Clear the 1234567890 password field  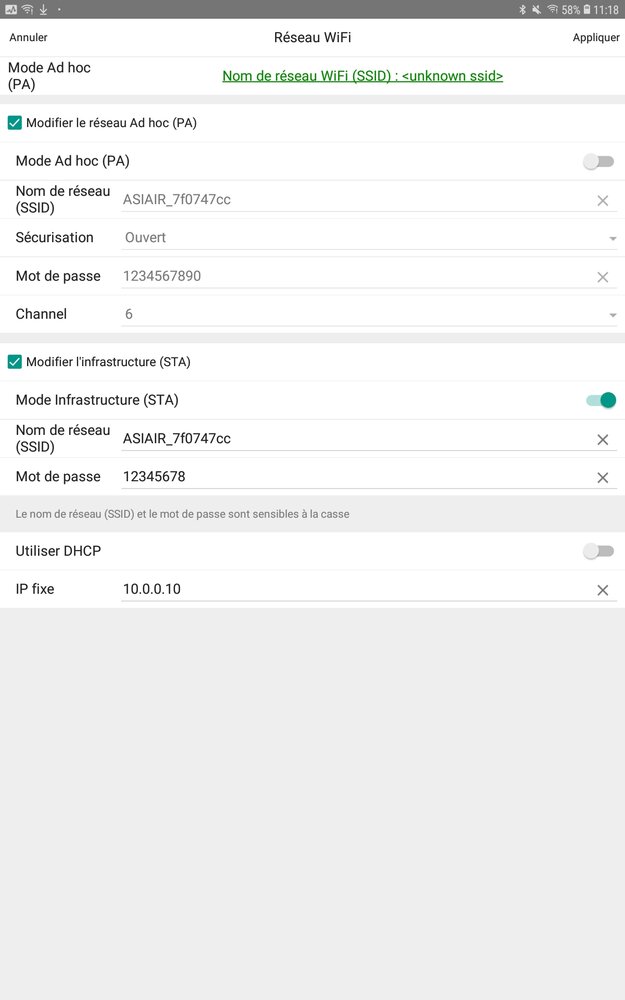[602, 277]
